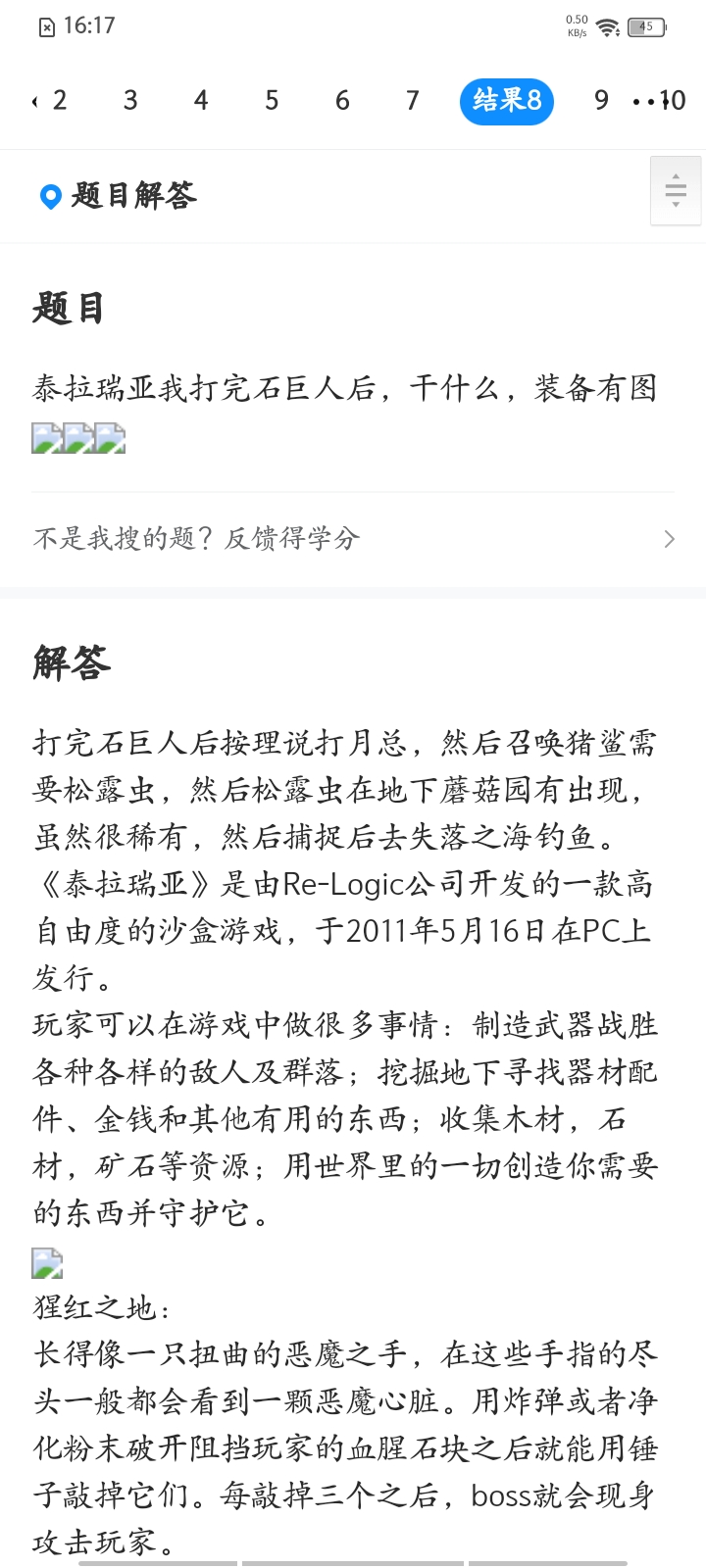Switch to result page 2

[59, 100]
